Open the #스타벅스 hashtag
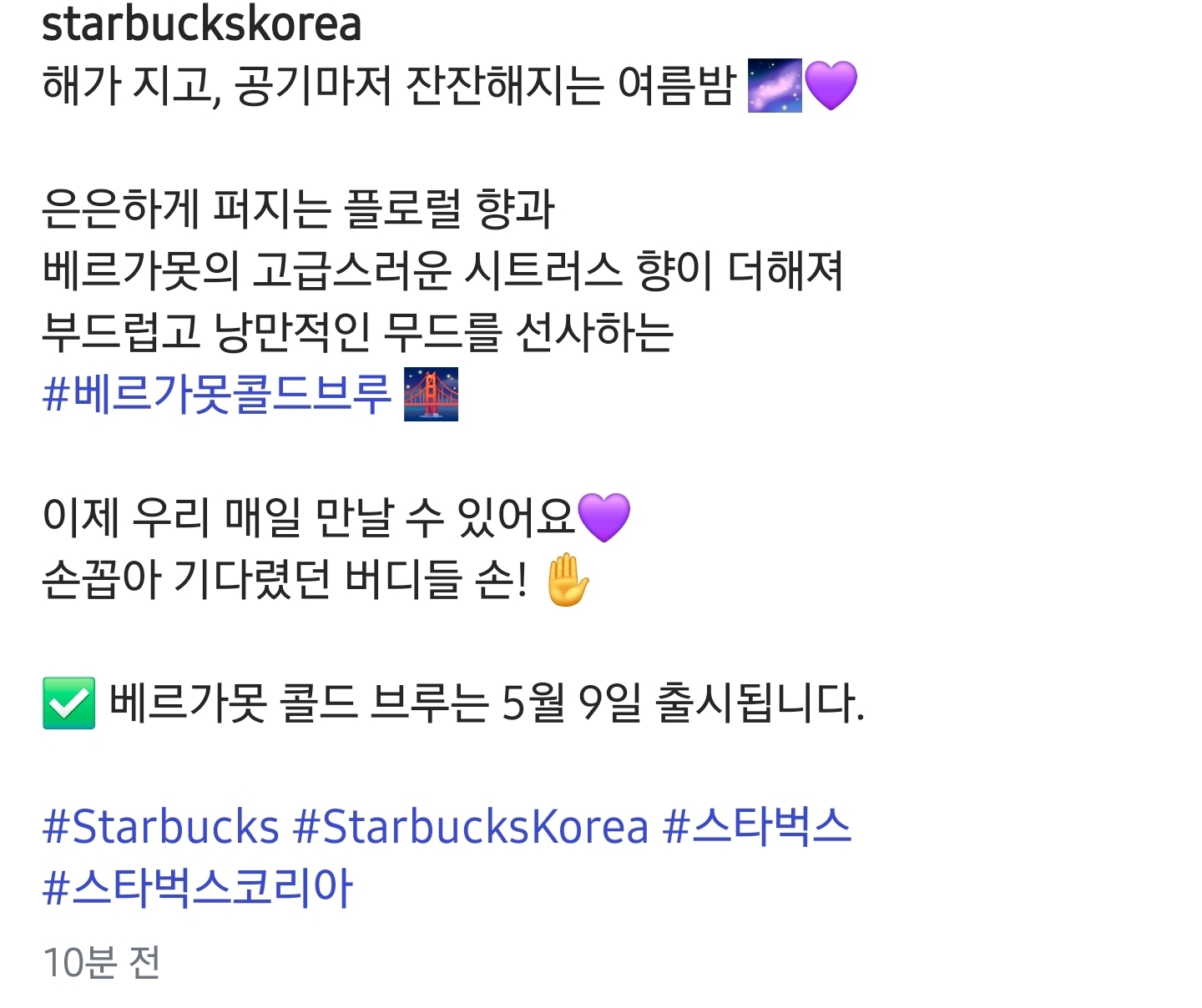The image size is (1202, 1008). point(756,826)
